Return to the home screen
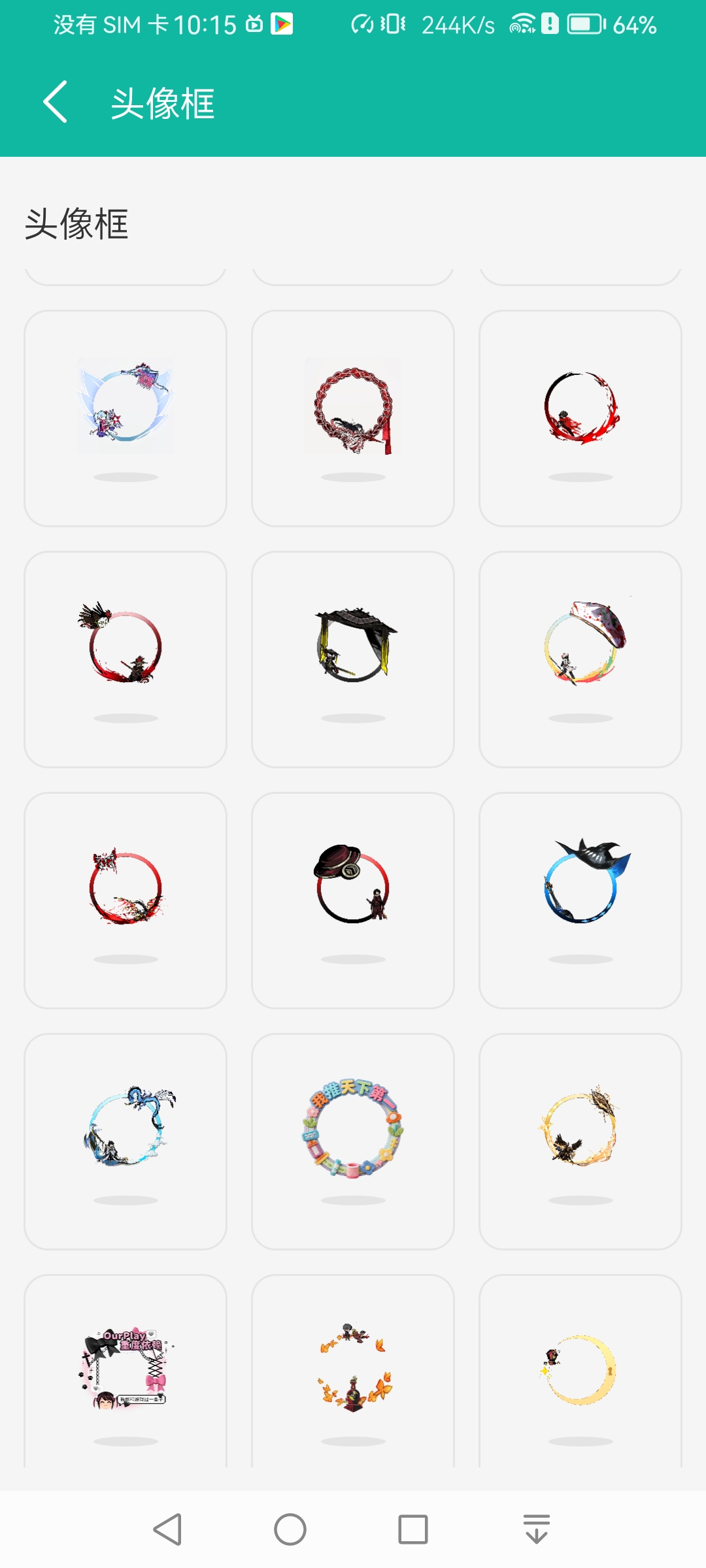 (x=290, y=1529)
